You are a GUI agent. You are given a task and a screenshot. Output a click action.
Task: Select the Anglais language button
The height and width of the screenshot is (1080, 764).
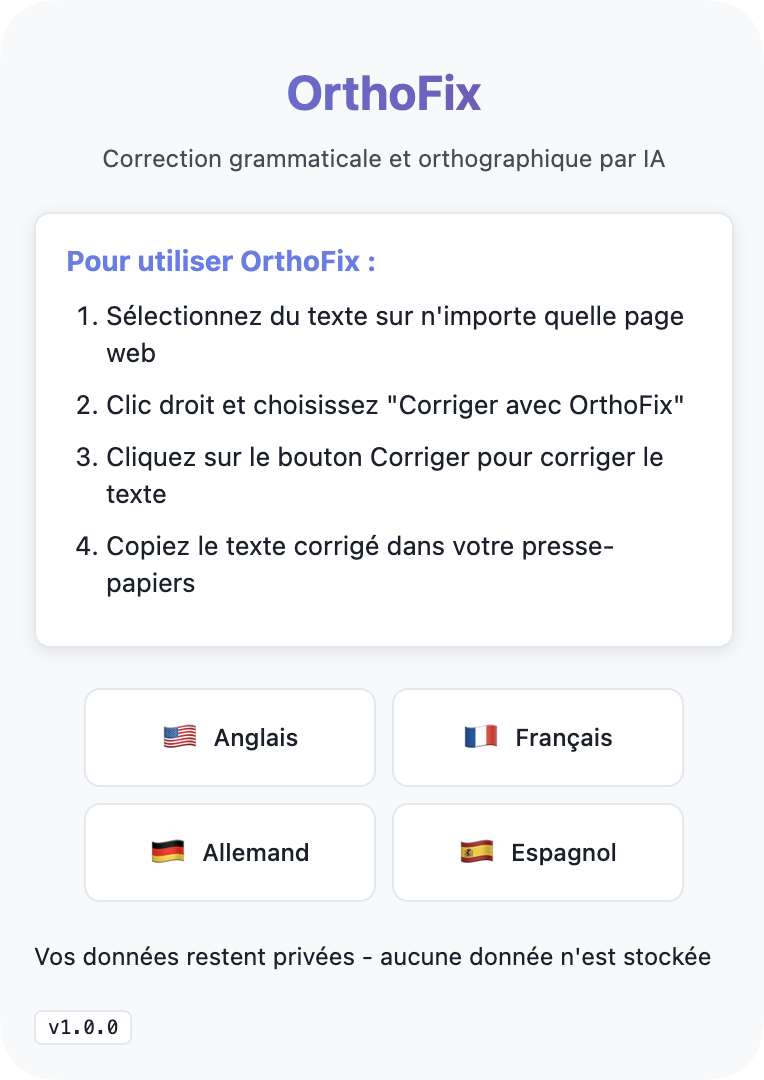230,738
